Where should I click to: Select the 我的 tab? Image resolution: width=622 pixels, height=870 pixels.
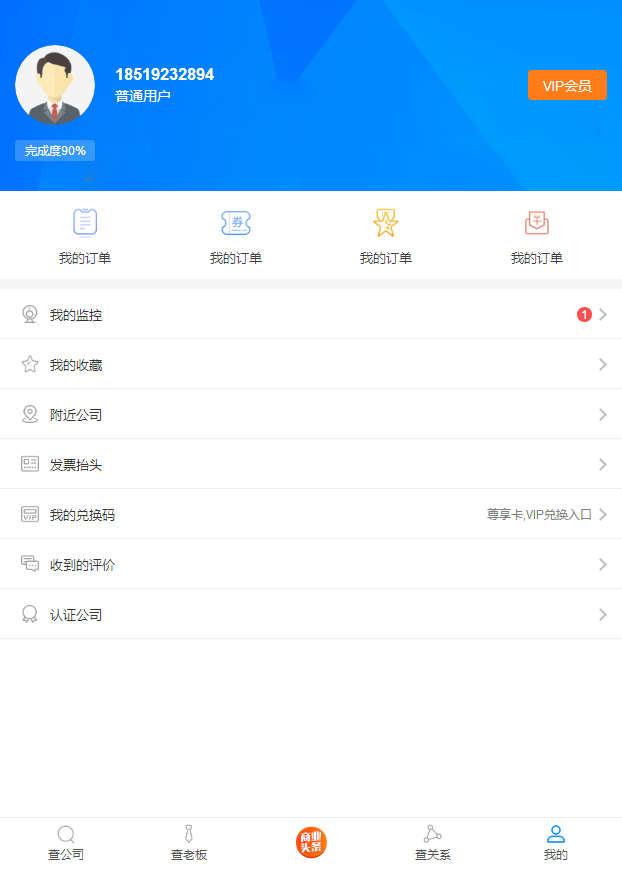pos(556,843)
